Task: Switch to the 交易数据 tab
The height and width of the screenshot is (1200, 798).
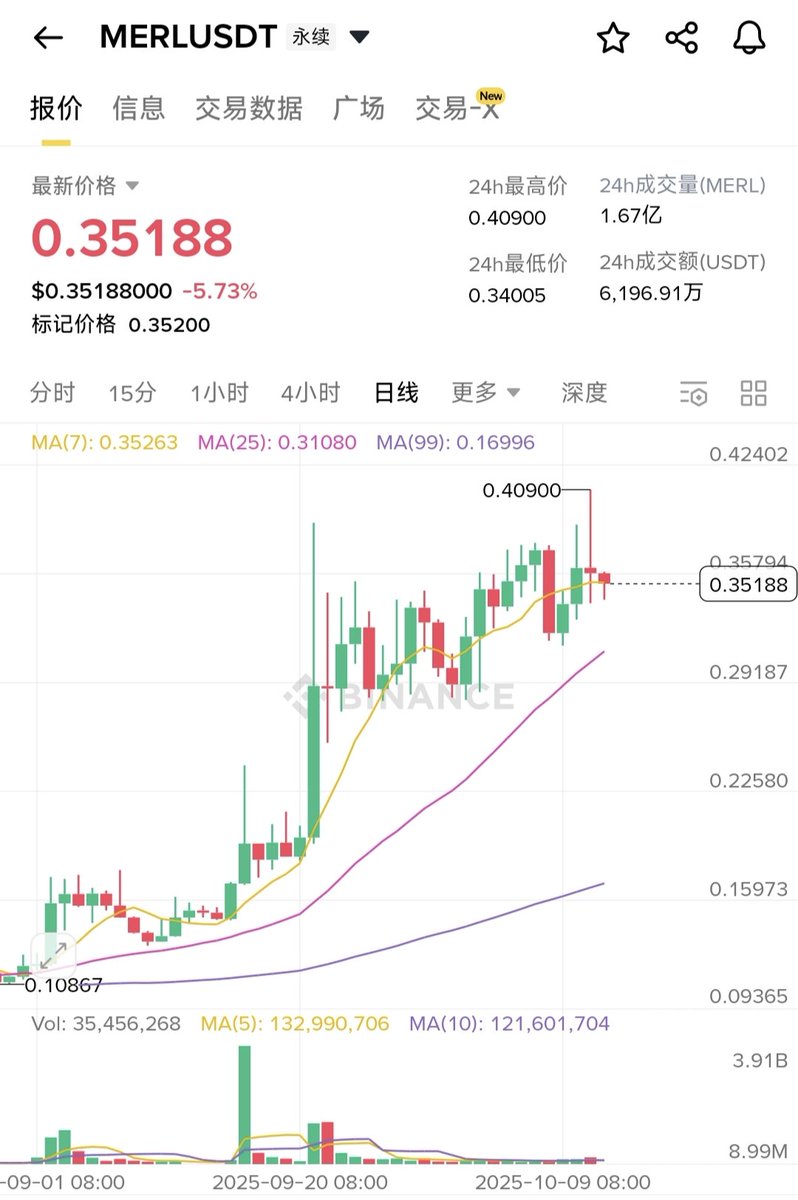Action: [248, 108]
